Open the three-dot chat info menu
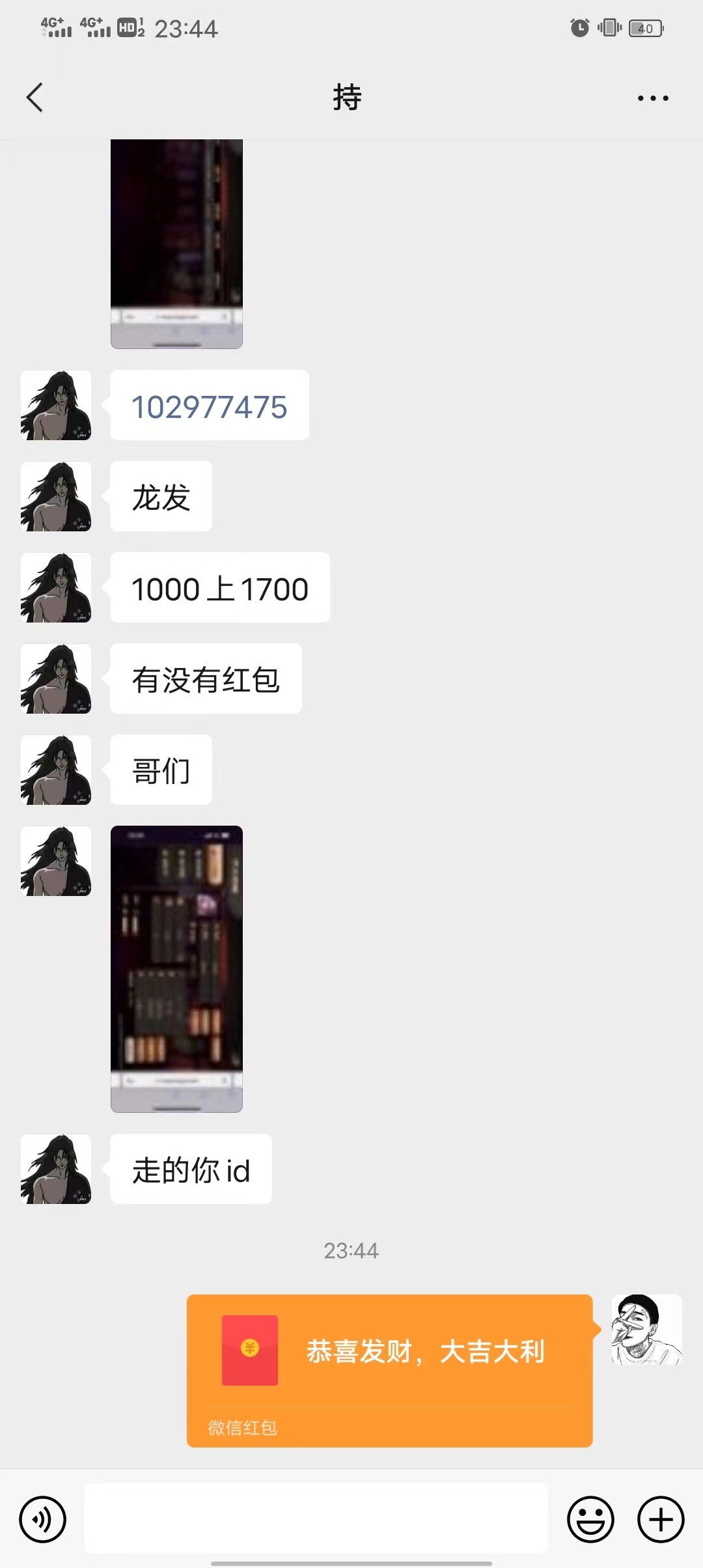 pos(653,98)
